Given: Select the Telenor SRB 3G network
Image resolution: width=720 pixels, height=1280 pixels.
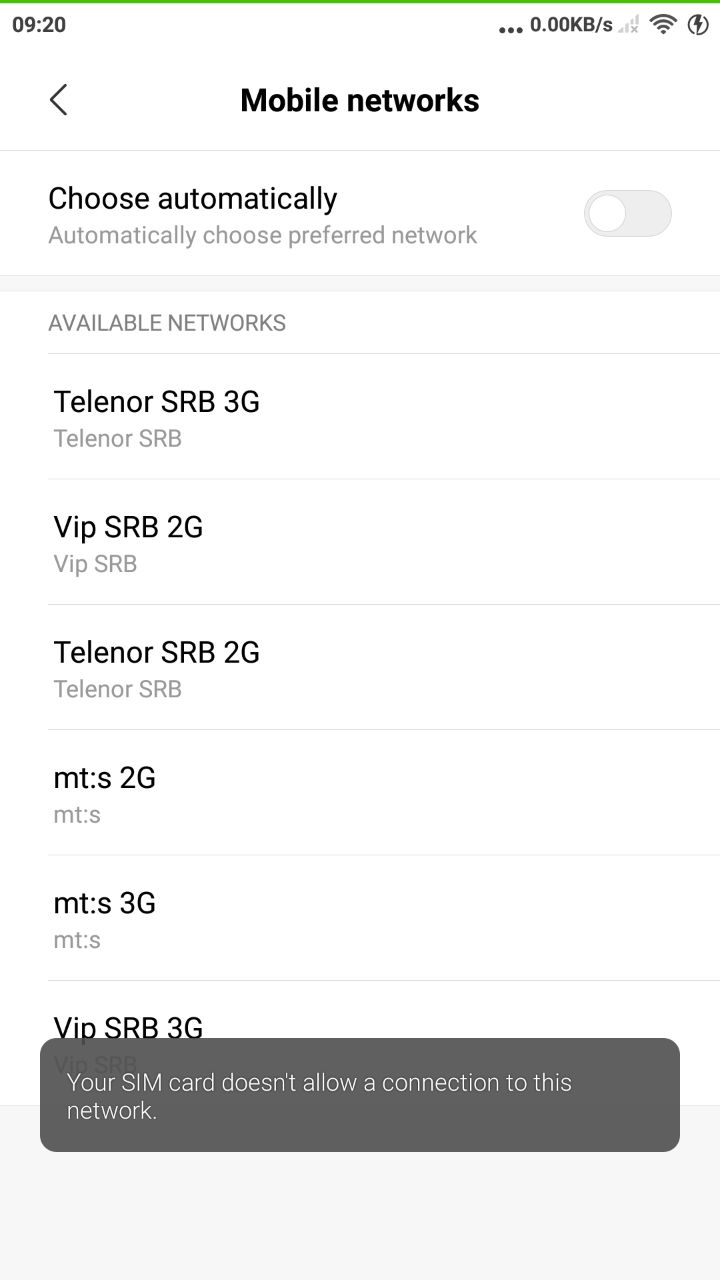Looking at the screenshot, I should pos(360,417).
